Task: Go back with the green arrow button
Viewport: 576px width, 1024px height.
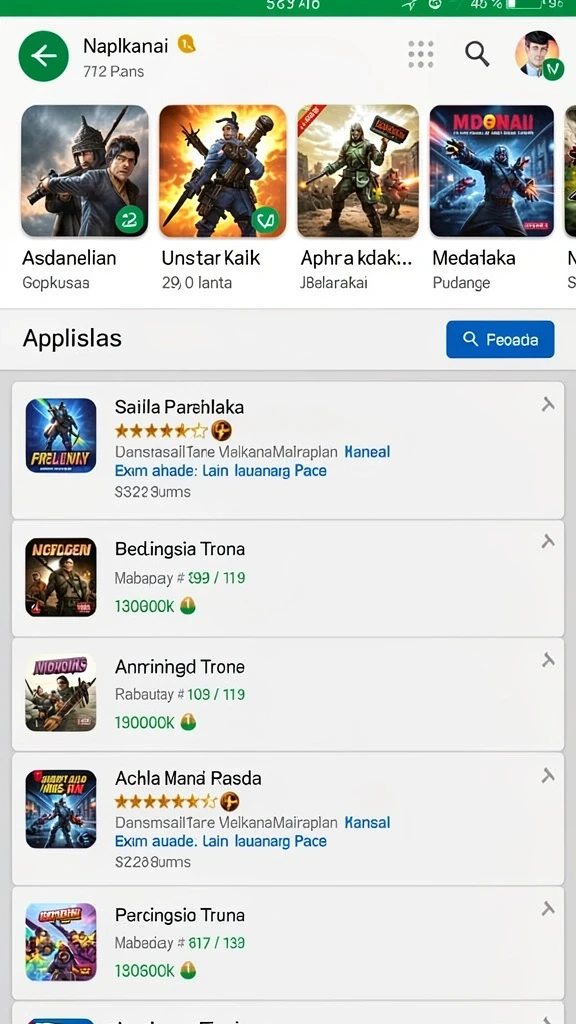Action: [x=44, y=56]
